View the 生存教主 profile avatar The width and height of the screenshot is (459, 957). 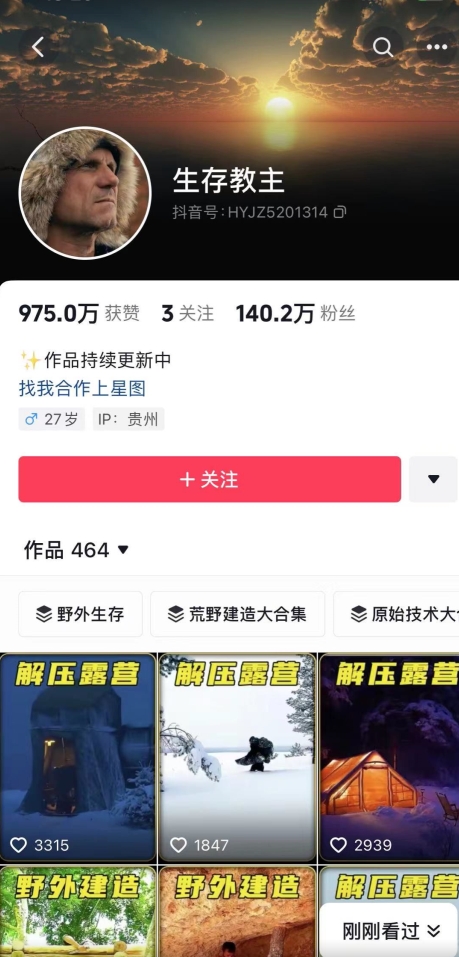tap(85, 193)
